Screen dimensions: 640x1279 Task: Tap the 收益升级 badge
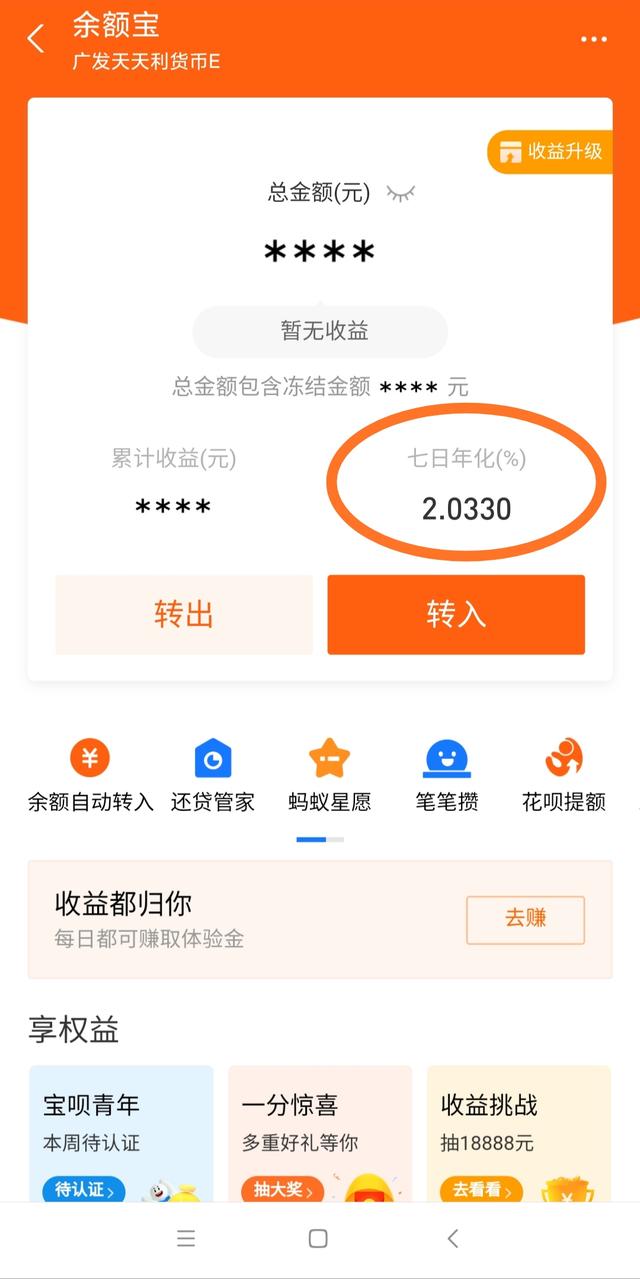click(x=550, y=152)
